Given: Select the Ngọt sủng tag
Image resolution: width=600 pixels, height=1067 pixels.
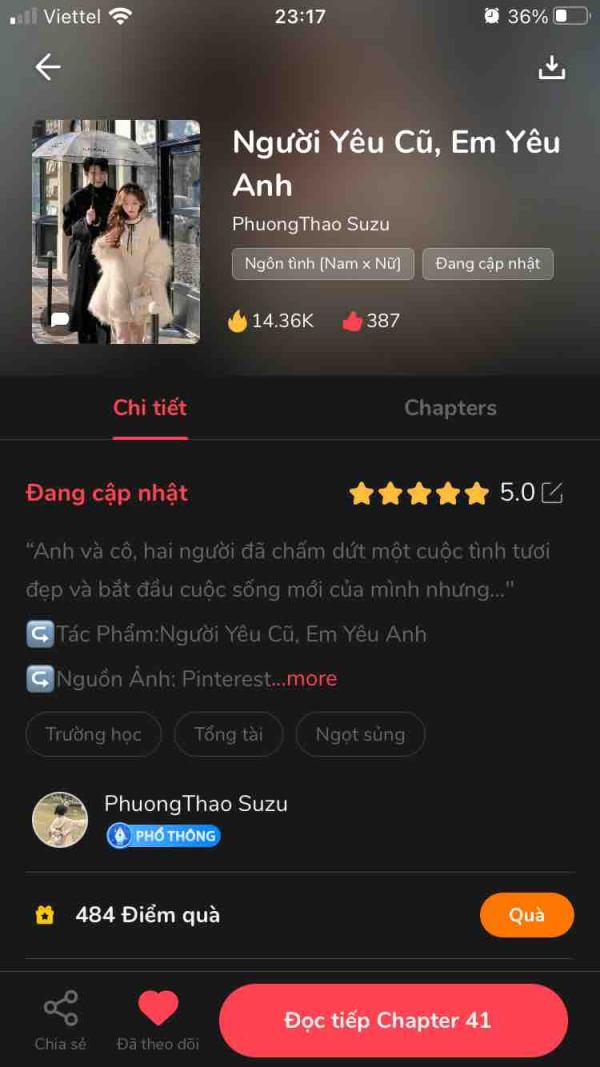Looking at the screenshot, I should point(361,734).
